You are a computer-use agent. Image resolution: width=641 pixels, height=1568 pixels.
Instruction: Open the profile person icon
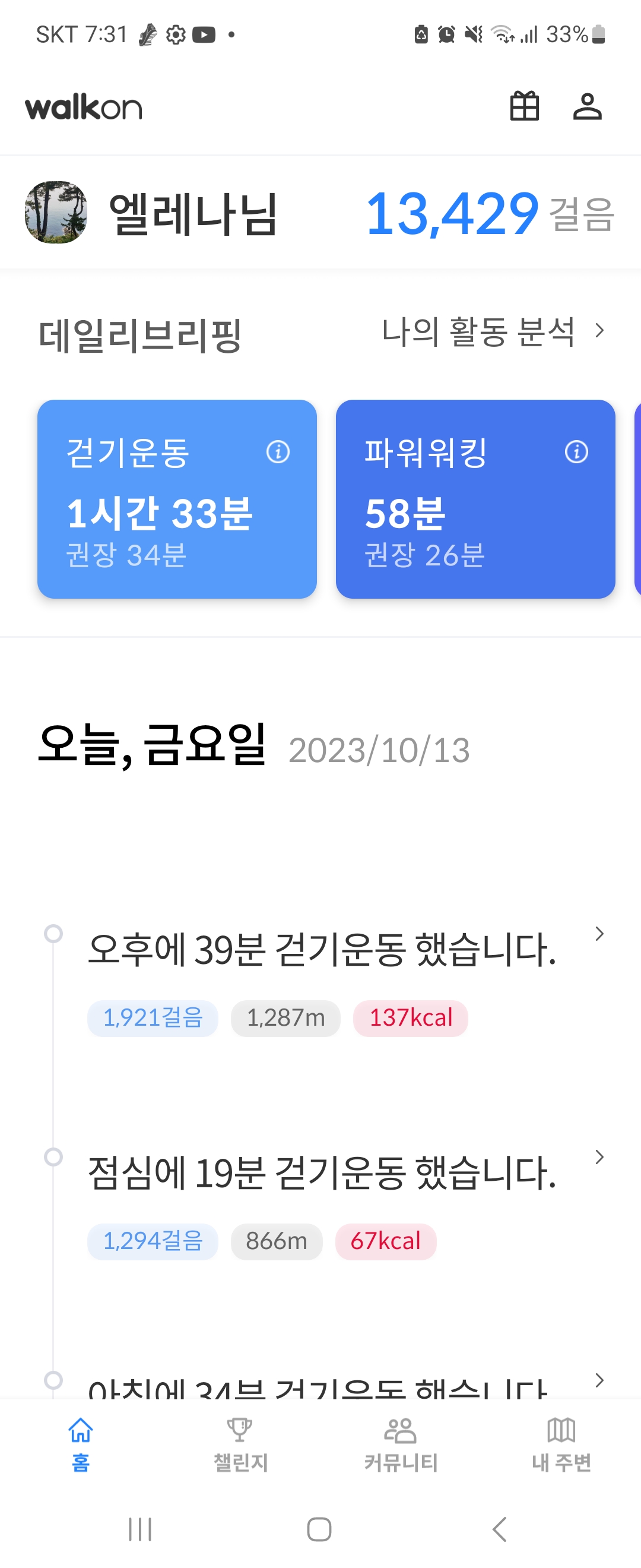tap(587, 106)
